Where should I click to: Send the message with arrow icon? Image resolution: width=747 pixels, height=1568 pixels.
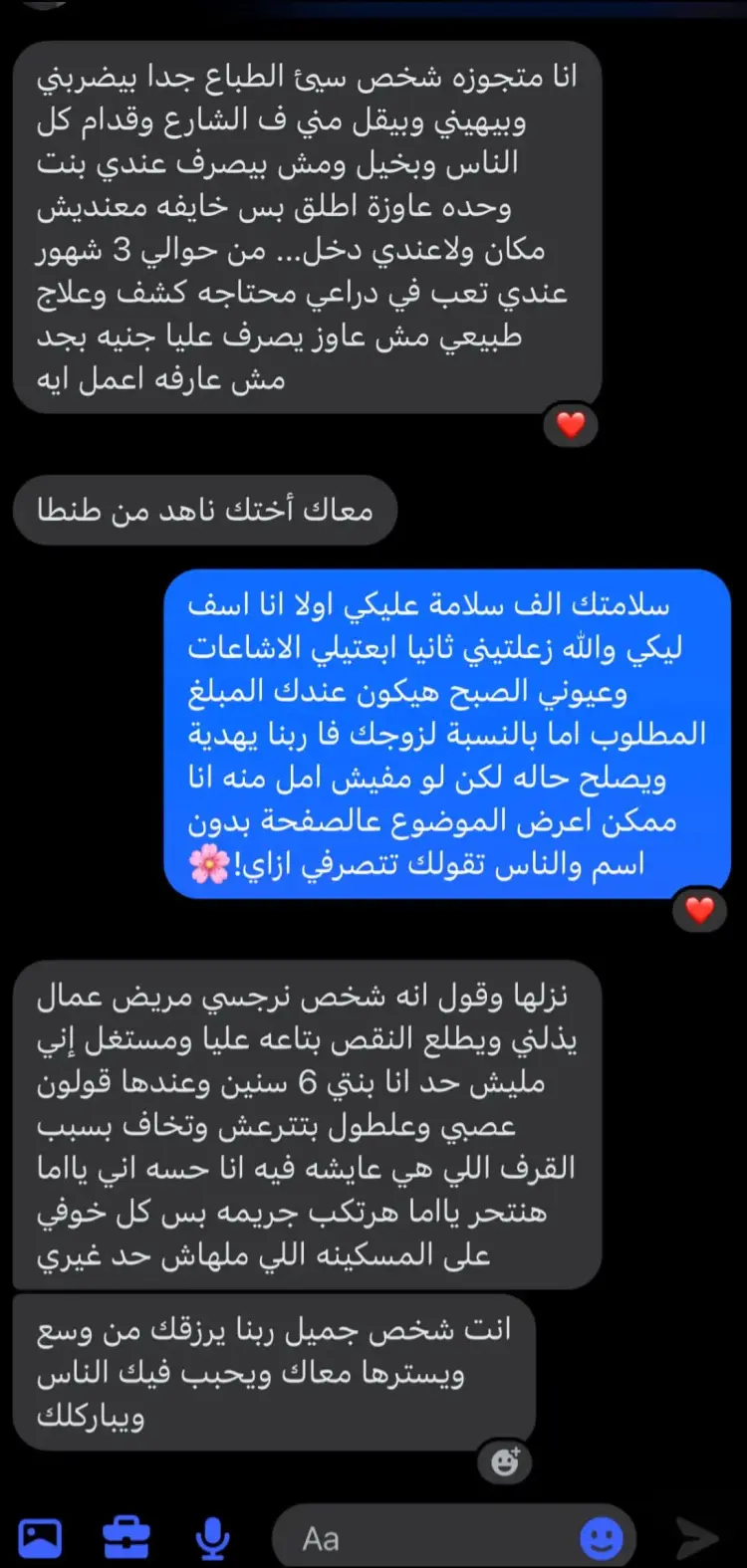697,1539
